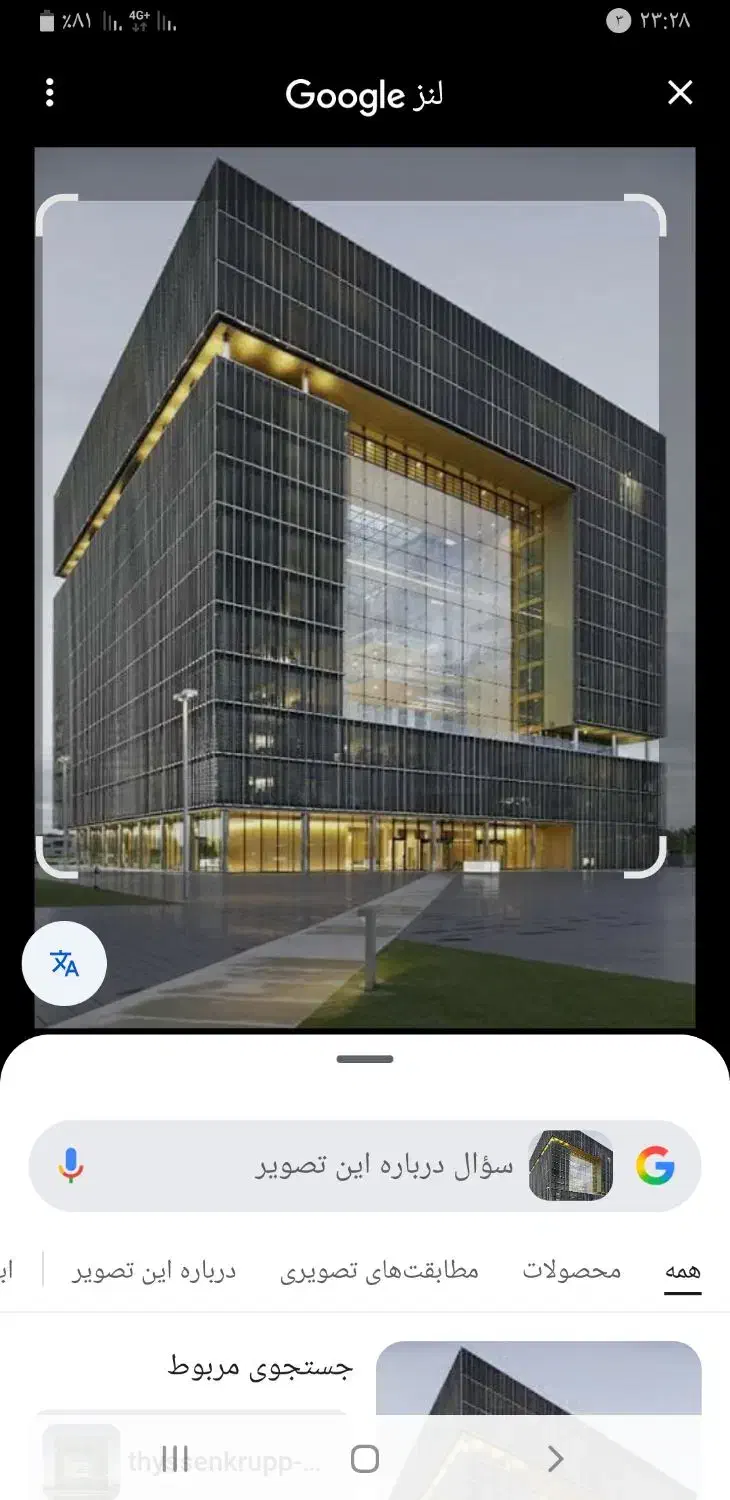Close Google Lens
The width and height of the screenshot is (730, 1500).
[x=680, y=93]
